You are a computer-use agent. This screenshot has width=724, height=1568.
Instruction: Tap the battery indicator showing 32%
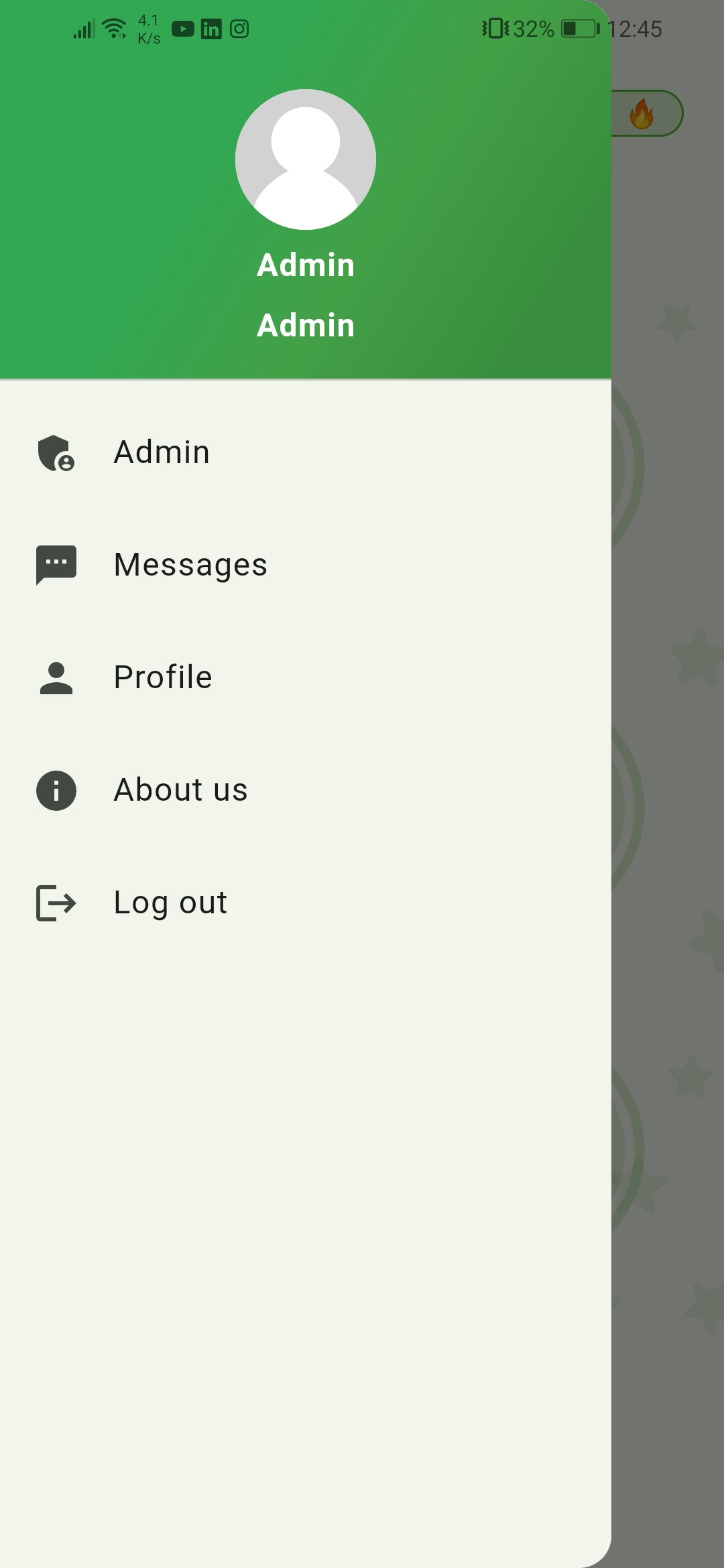[578, 28]
